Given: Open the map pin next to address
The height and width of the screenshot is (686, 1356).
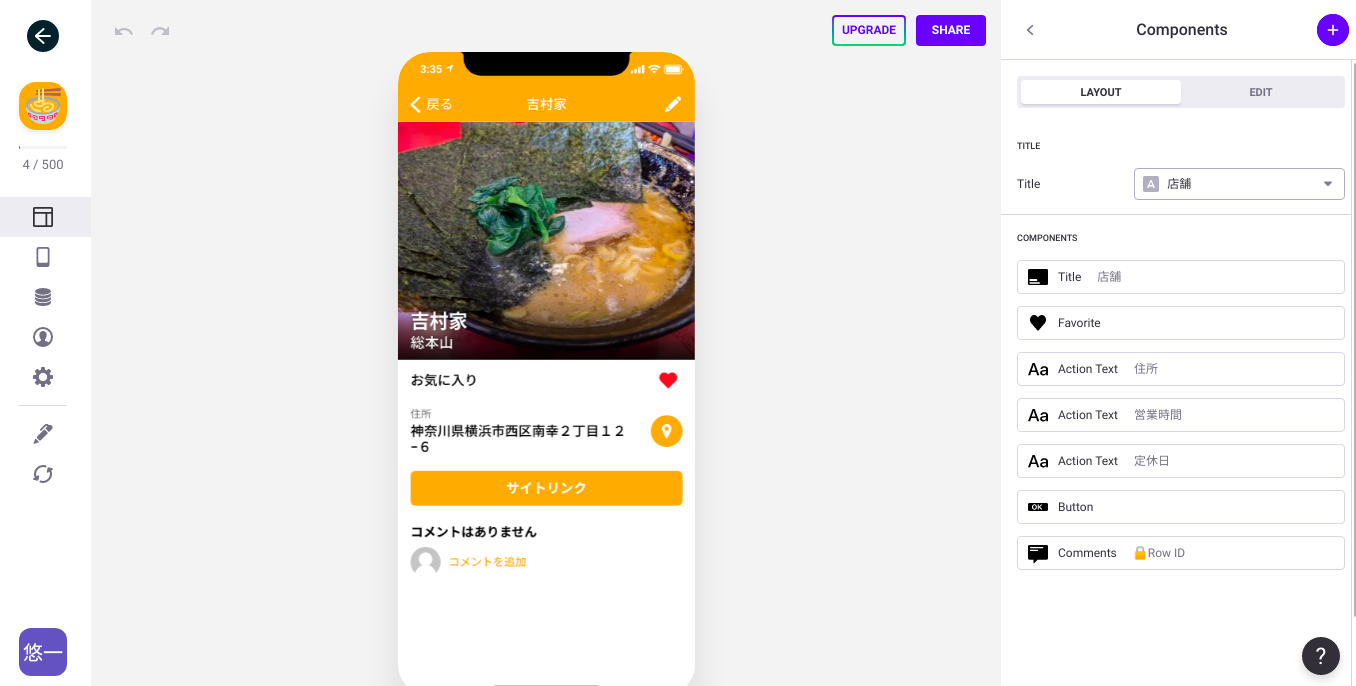Looking at the screenshot, I should [x=666, y=431].
